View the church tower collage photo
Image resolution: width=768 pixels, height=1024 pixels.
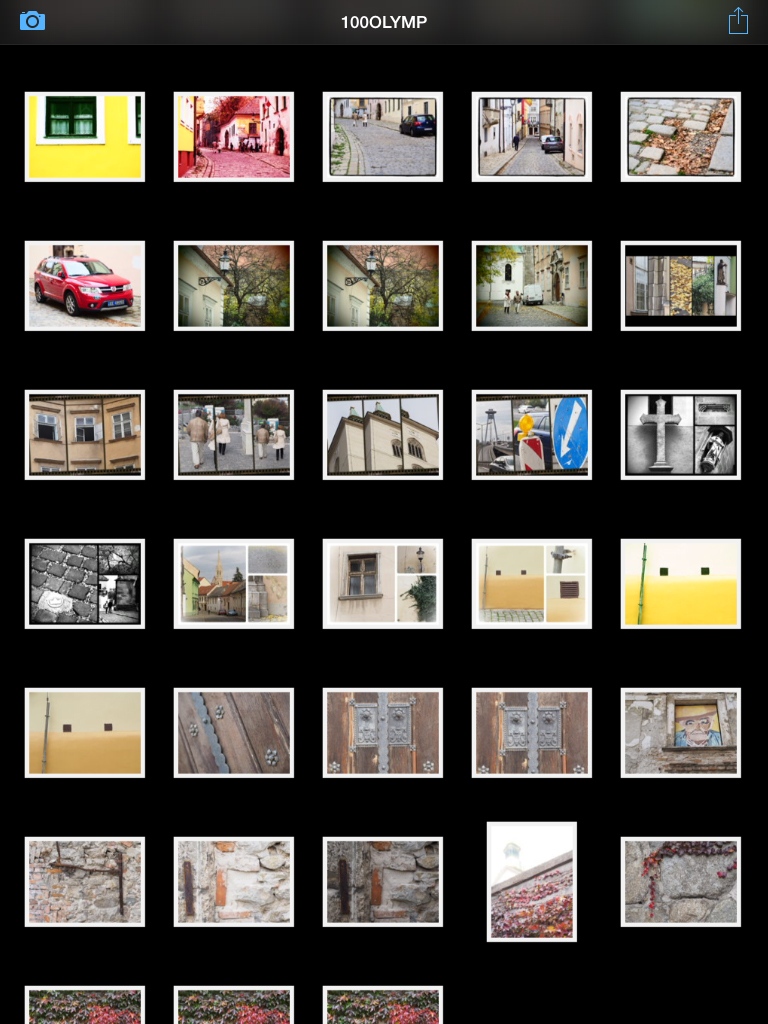coord(234,583)
